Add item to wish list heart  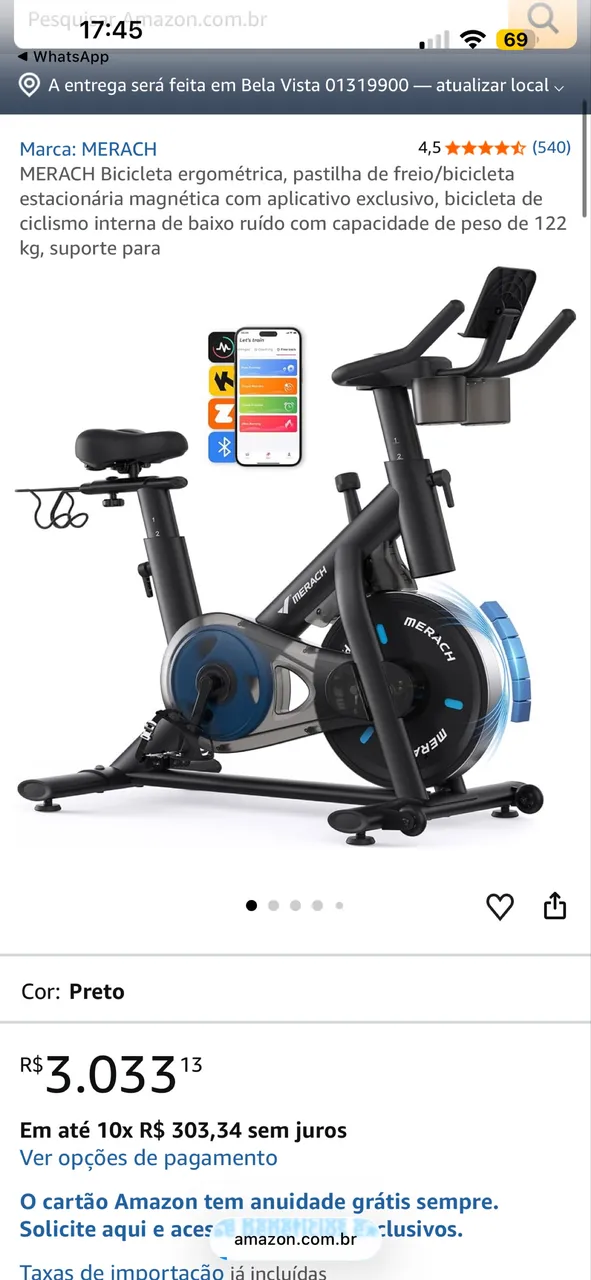500,906
